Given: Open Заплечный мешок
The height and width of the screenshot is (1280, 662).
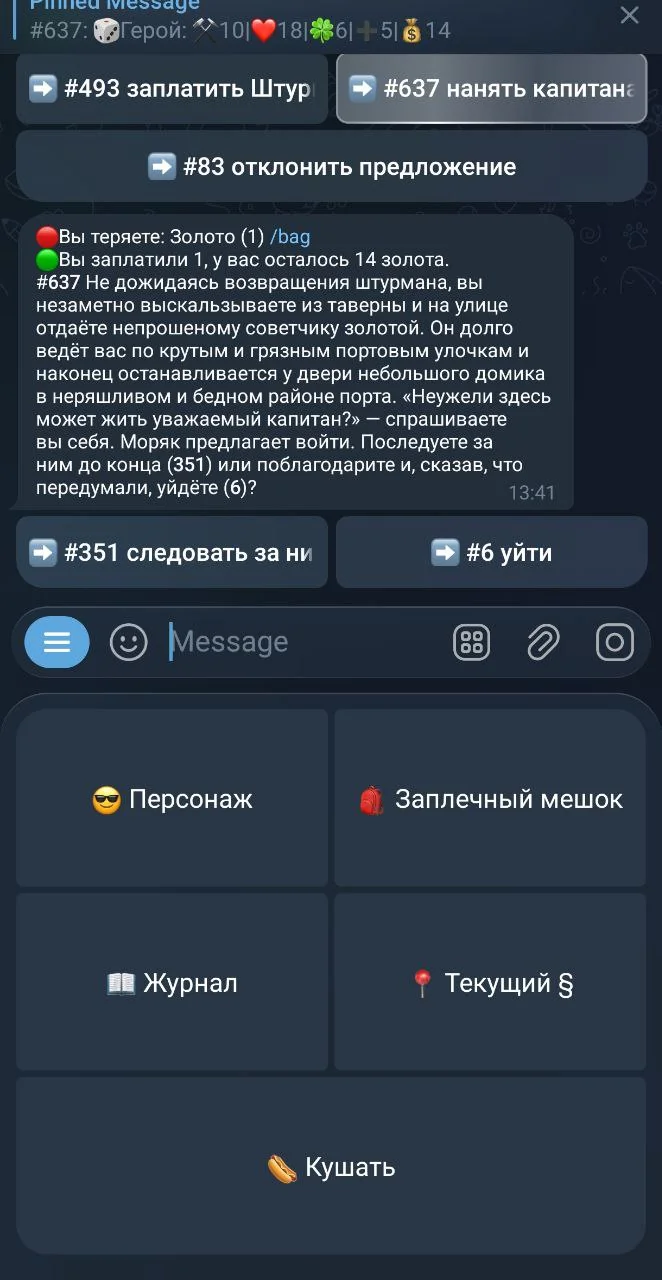Looking at the screenshot, I should click(490, 799).
